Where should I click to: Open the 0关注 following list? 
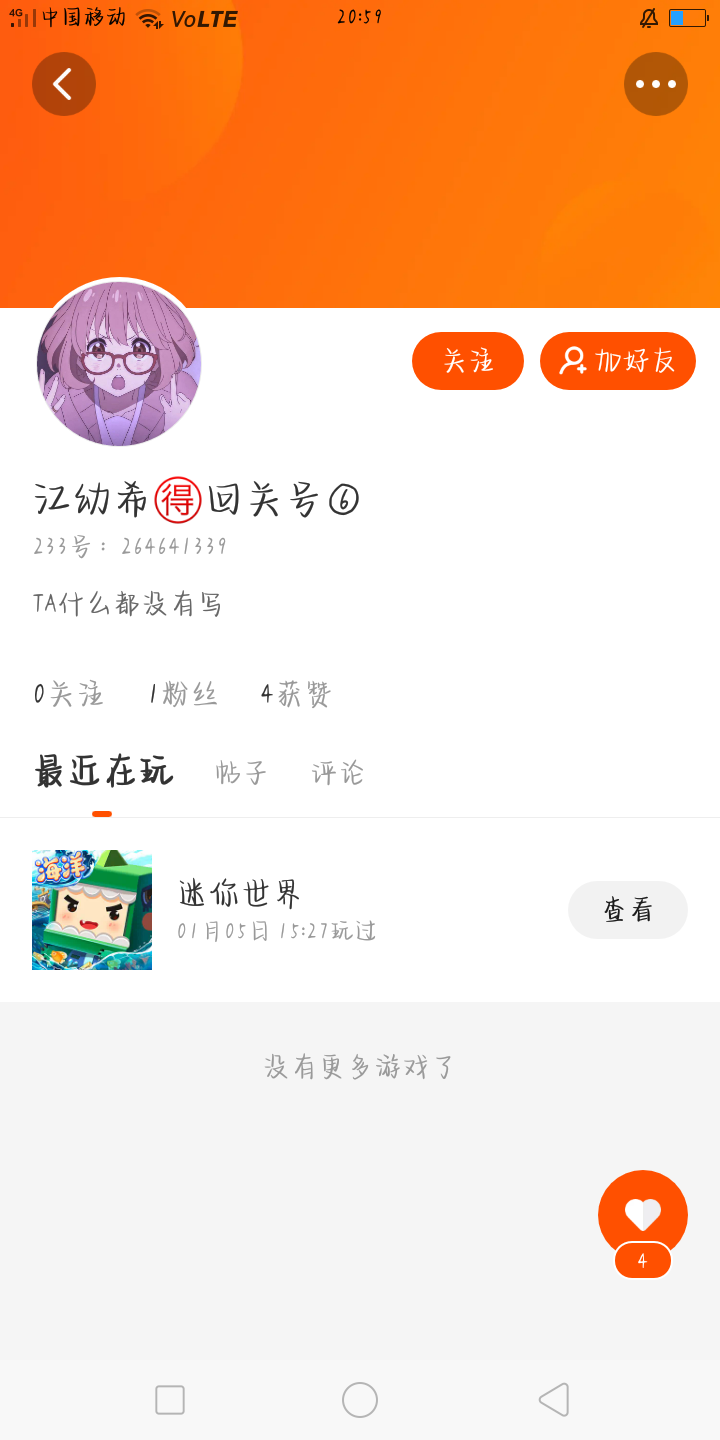(68, 694)
